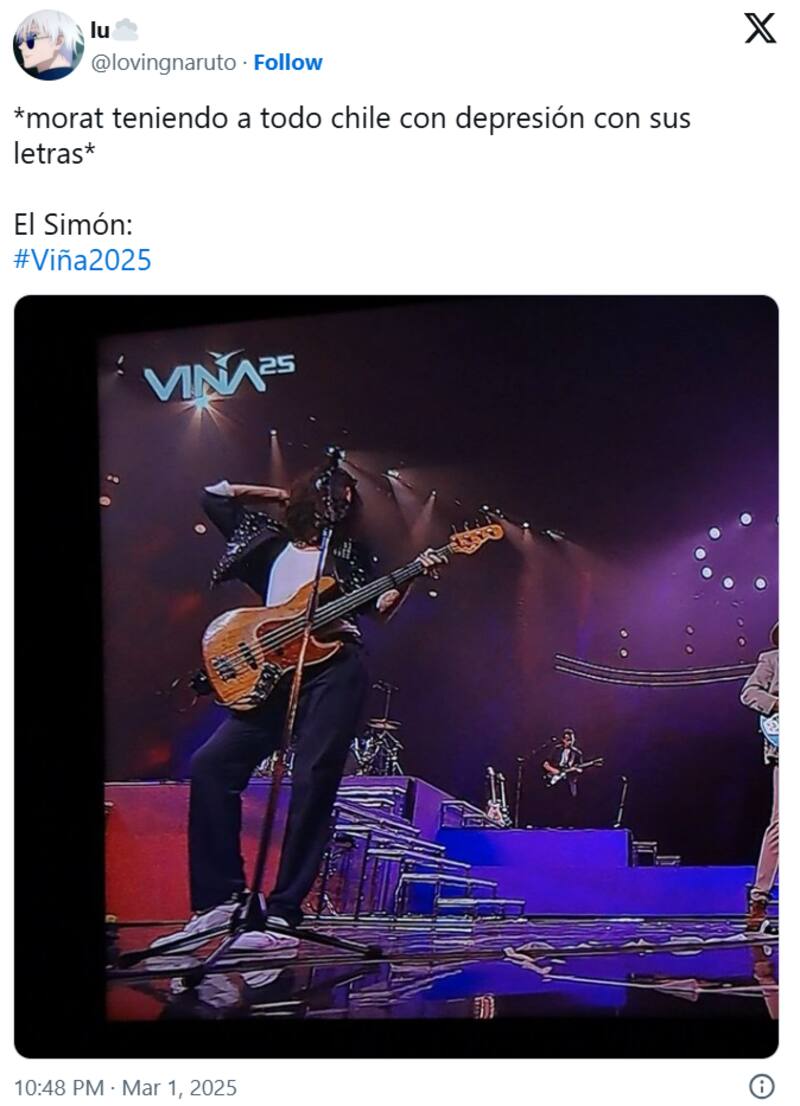Open the @lovingnaruto handle link

click(164, 63)
